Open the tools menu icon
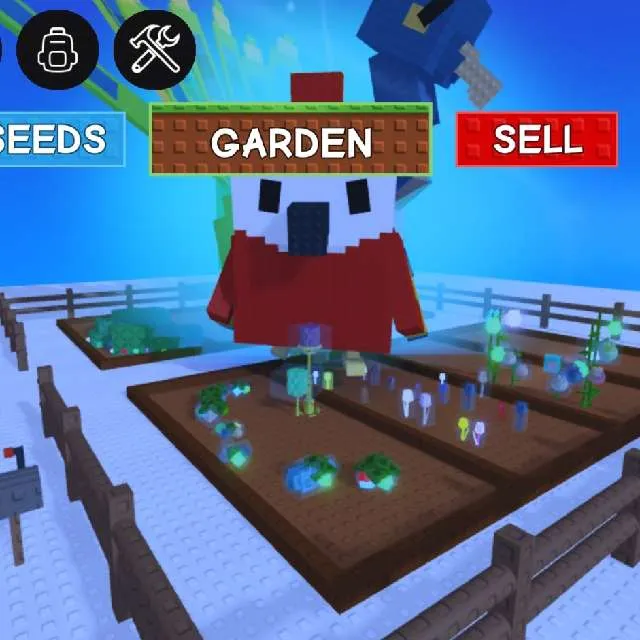 [155, 48]
